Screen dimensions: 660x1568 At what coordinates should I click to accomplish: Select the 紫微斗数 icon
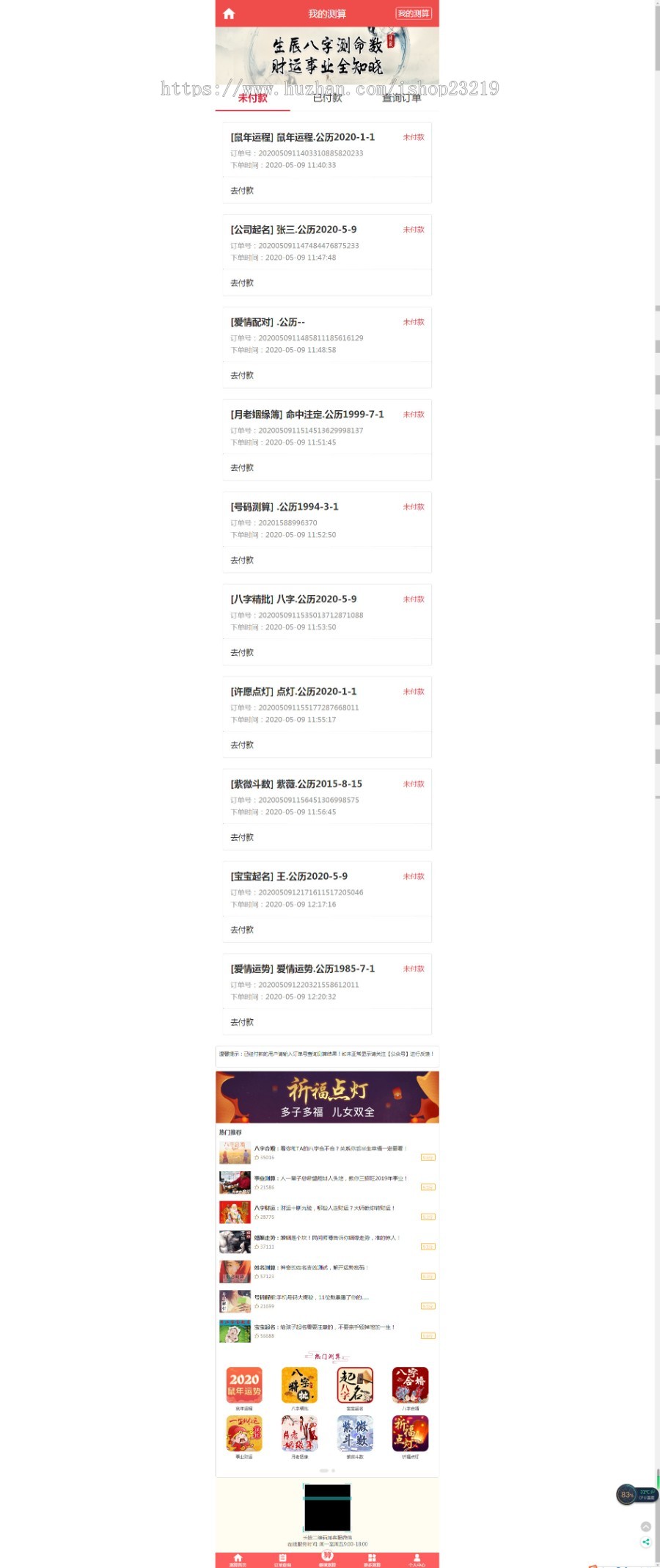click(x=355, y=1432)
